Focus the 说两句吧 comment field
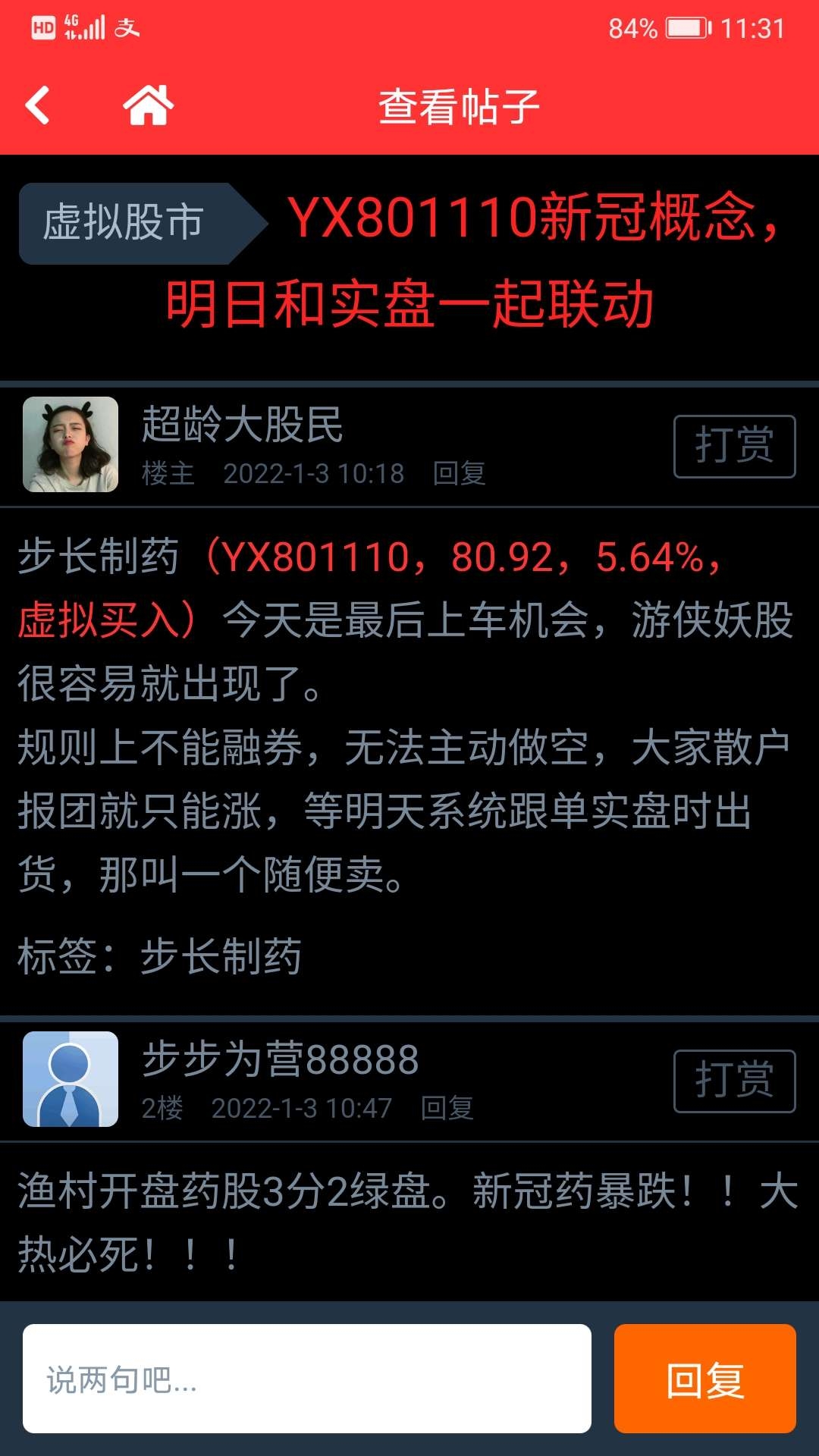The height and width of the screenshot is (1456, 819). click(x=307, y=1379)
